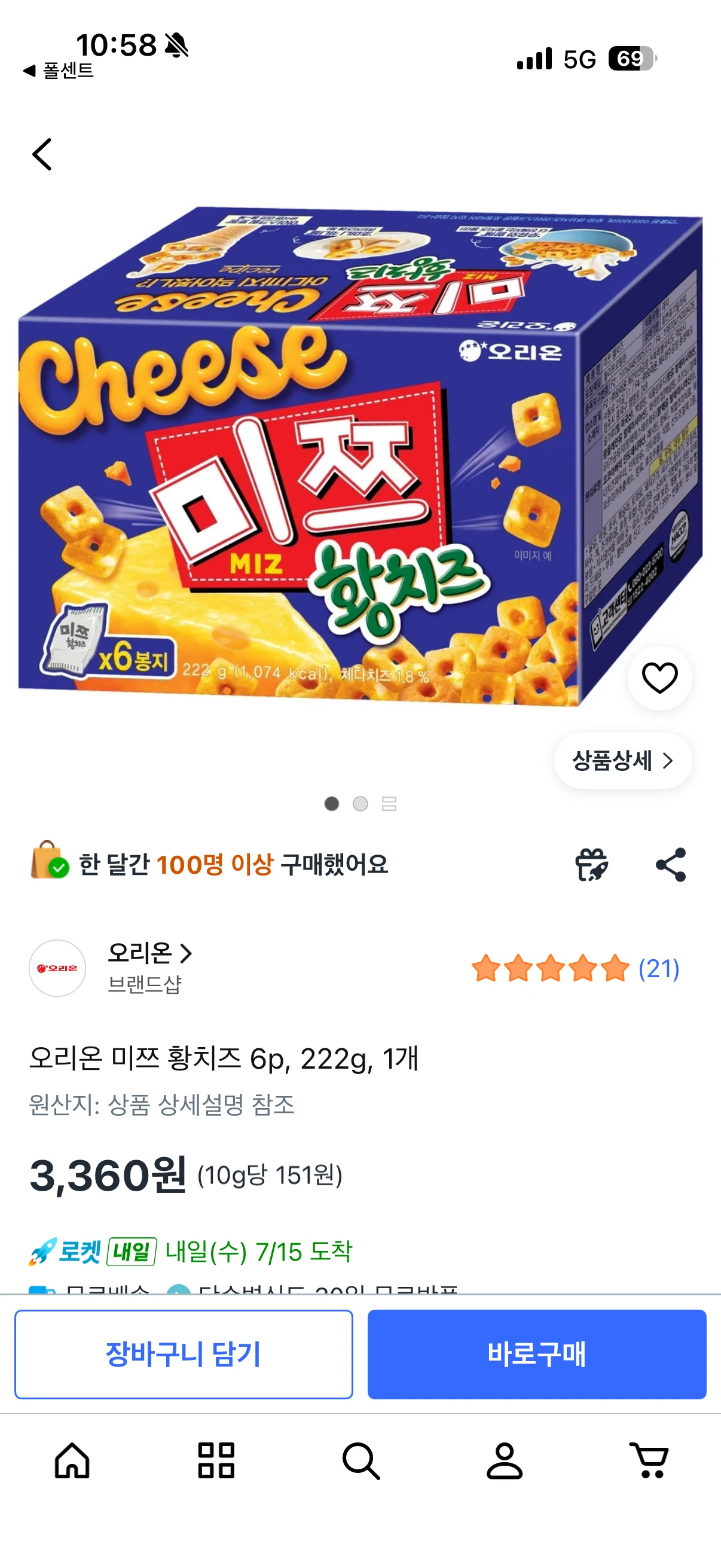This screenshot has width=721, height=1568.
Task: Open image list view from page indicator
Action: coord(389,804)
